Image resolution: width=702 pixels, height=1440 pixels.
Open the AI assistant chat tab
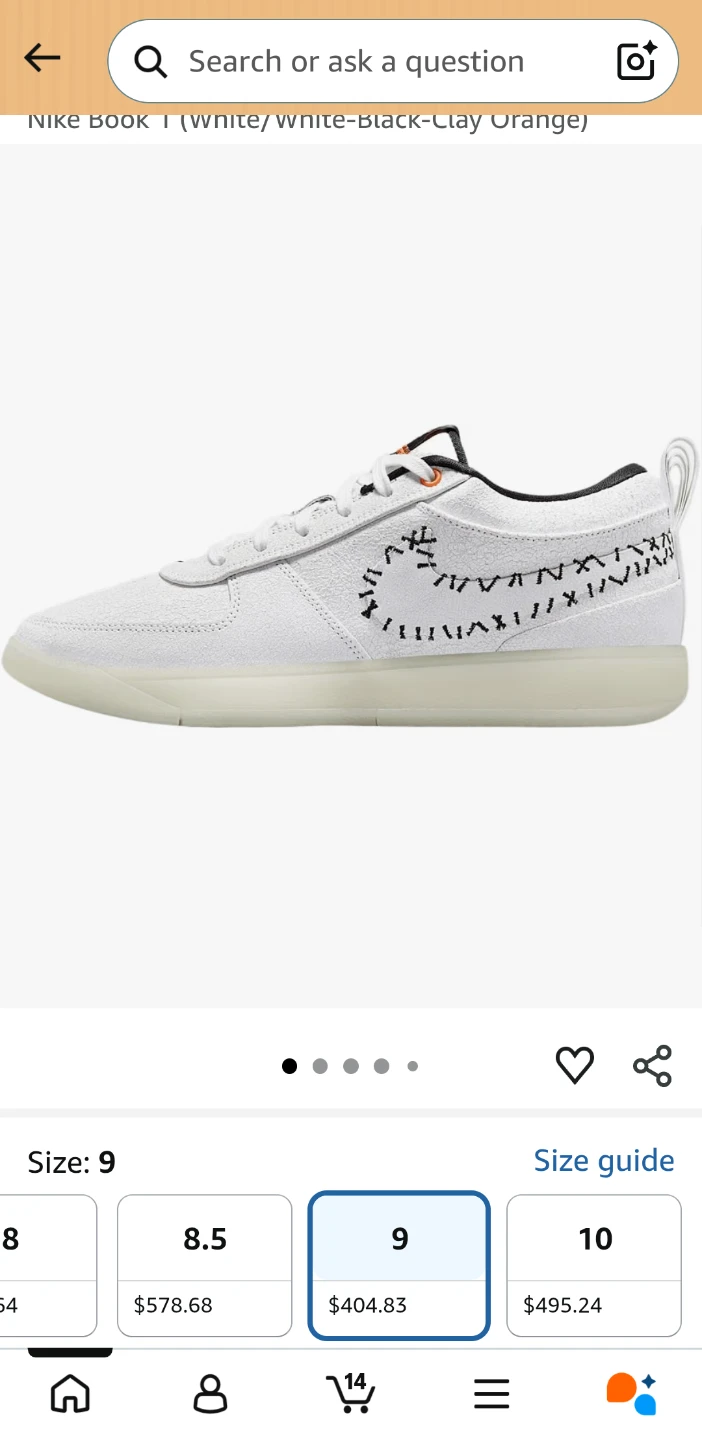pyautogui.click(x=632, y=1393)
